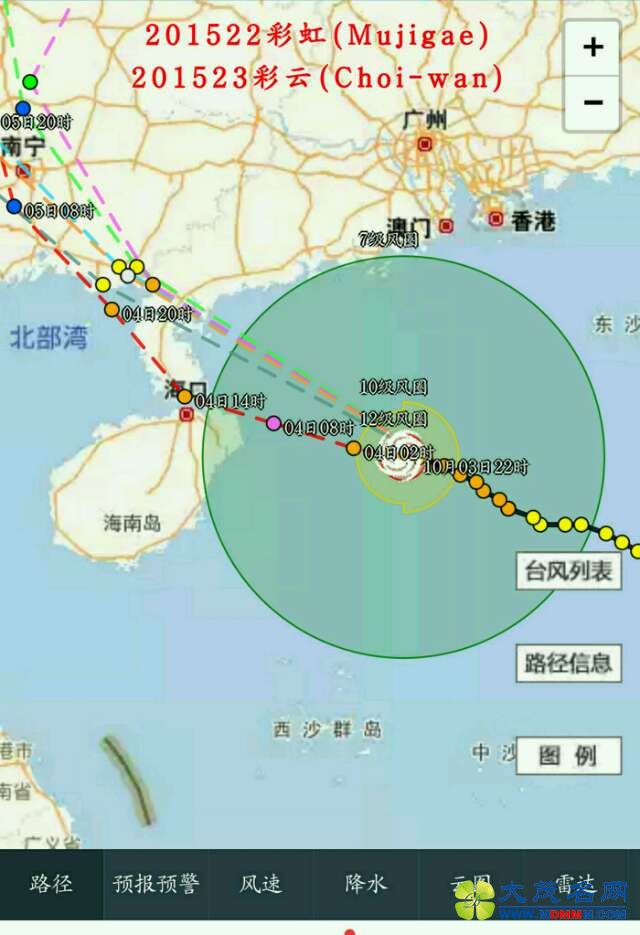
Task: Select the 04日08时 track point
Action: tap(274, 423)
